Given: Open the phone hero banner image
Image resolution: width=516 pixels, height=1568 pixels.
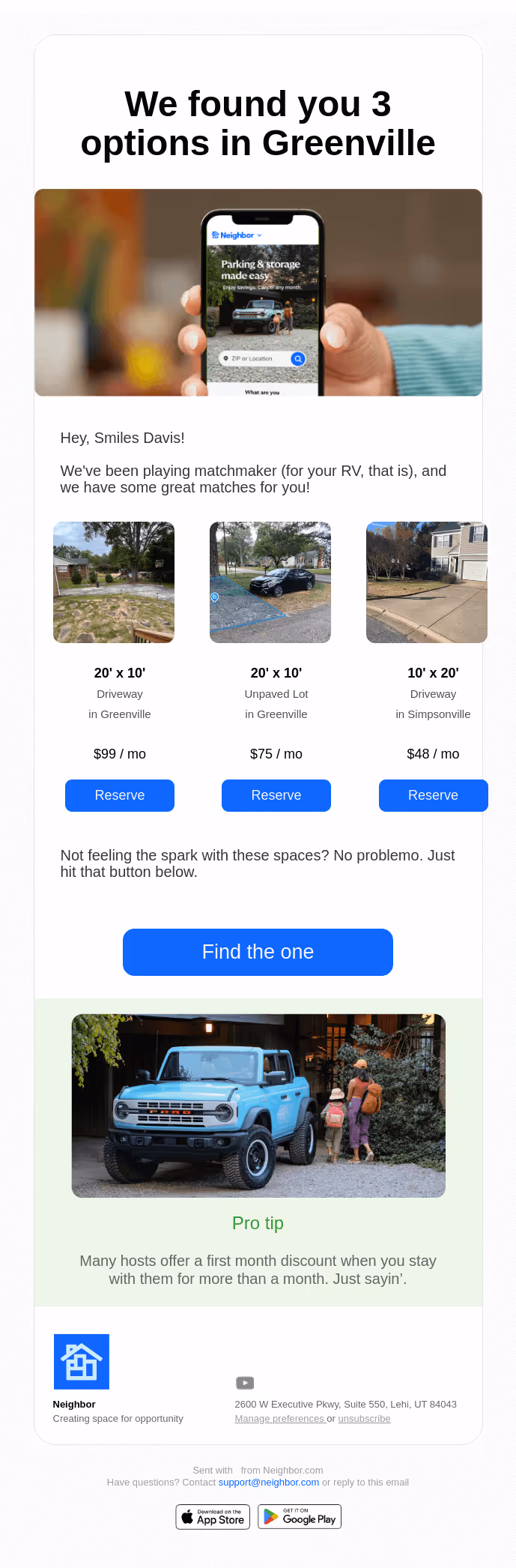Looking at the screenshot, I should pyautogui.click(x=258, y=292).
